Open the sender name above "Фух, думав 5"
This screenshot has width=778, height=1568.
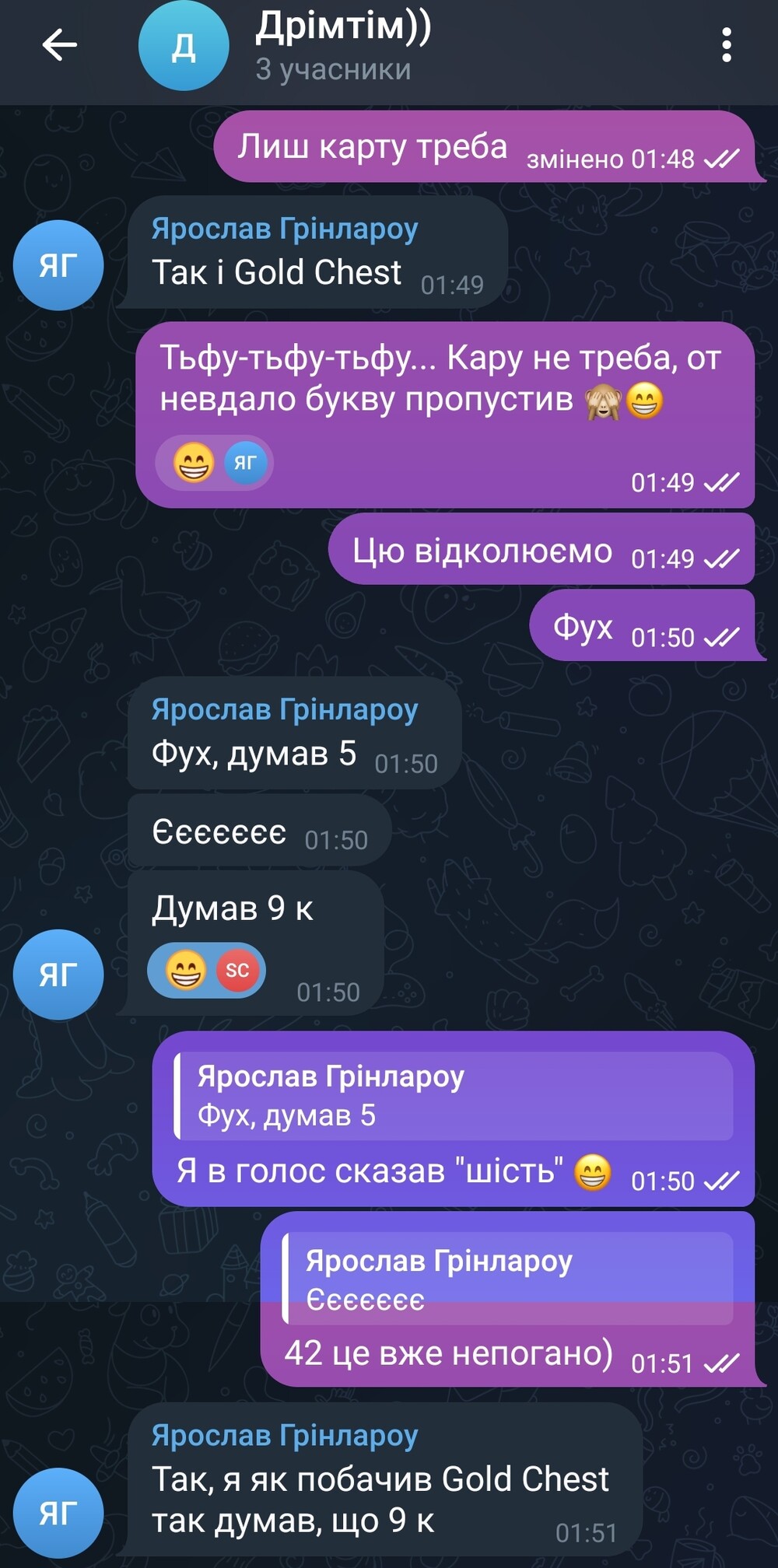(285, 709)
